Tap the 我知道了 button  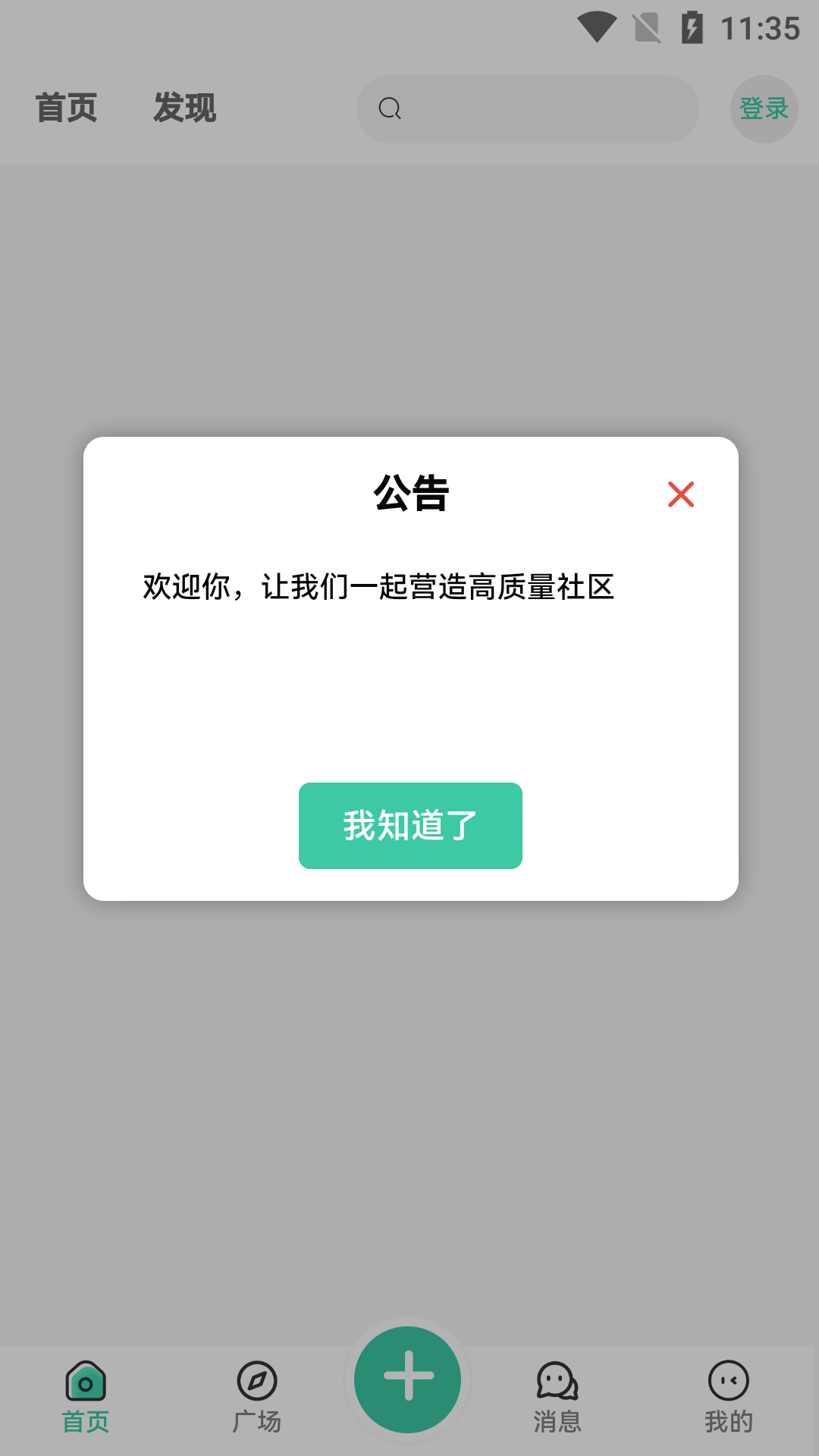click(x=410, y=825)
